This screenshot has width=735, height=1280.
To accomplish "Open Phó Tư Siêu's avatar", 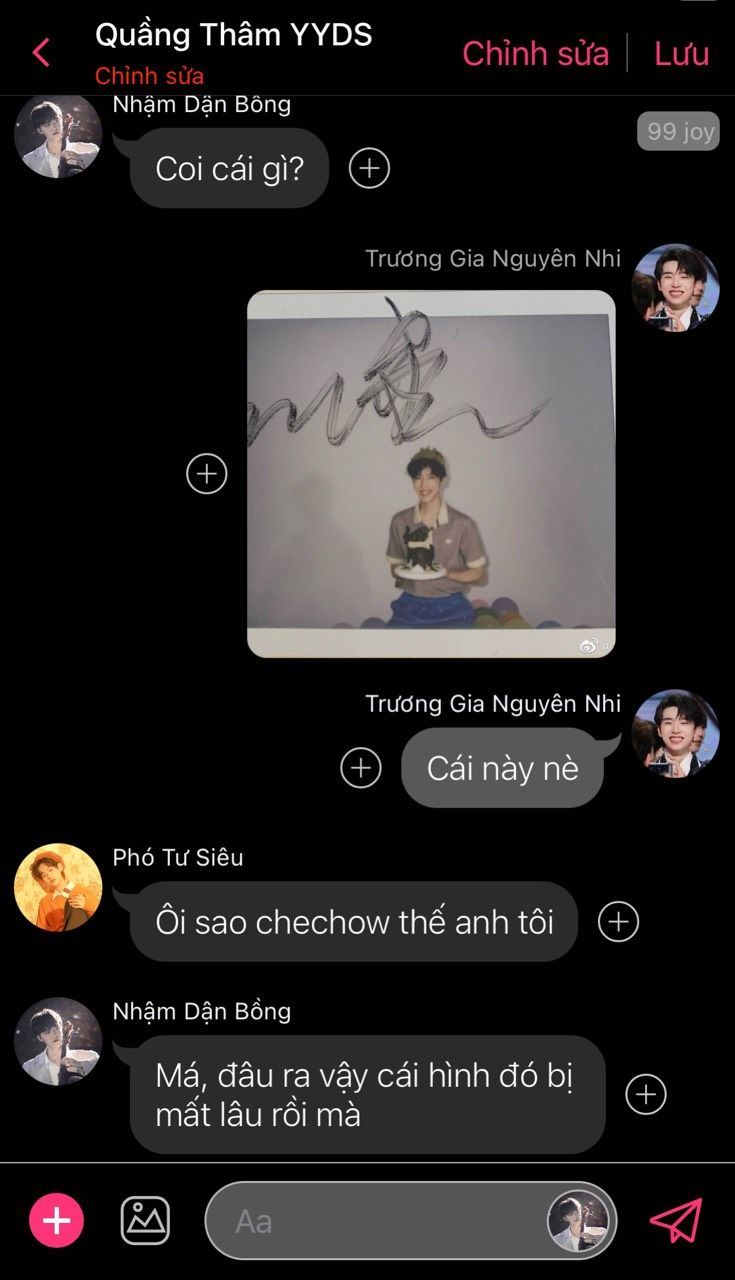I will tap(58, 887).
